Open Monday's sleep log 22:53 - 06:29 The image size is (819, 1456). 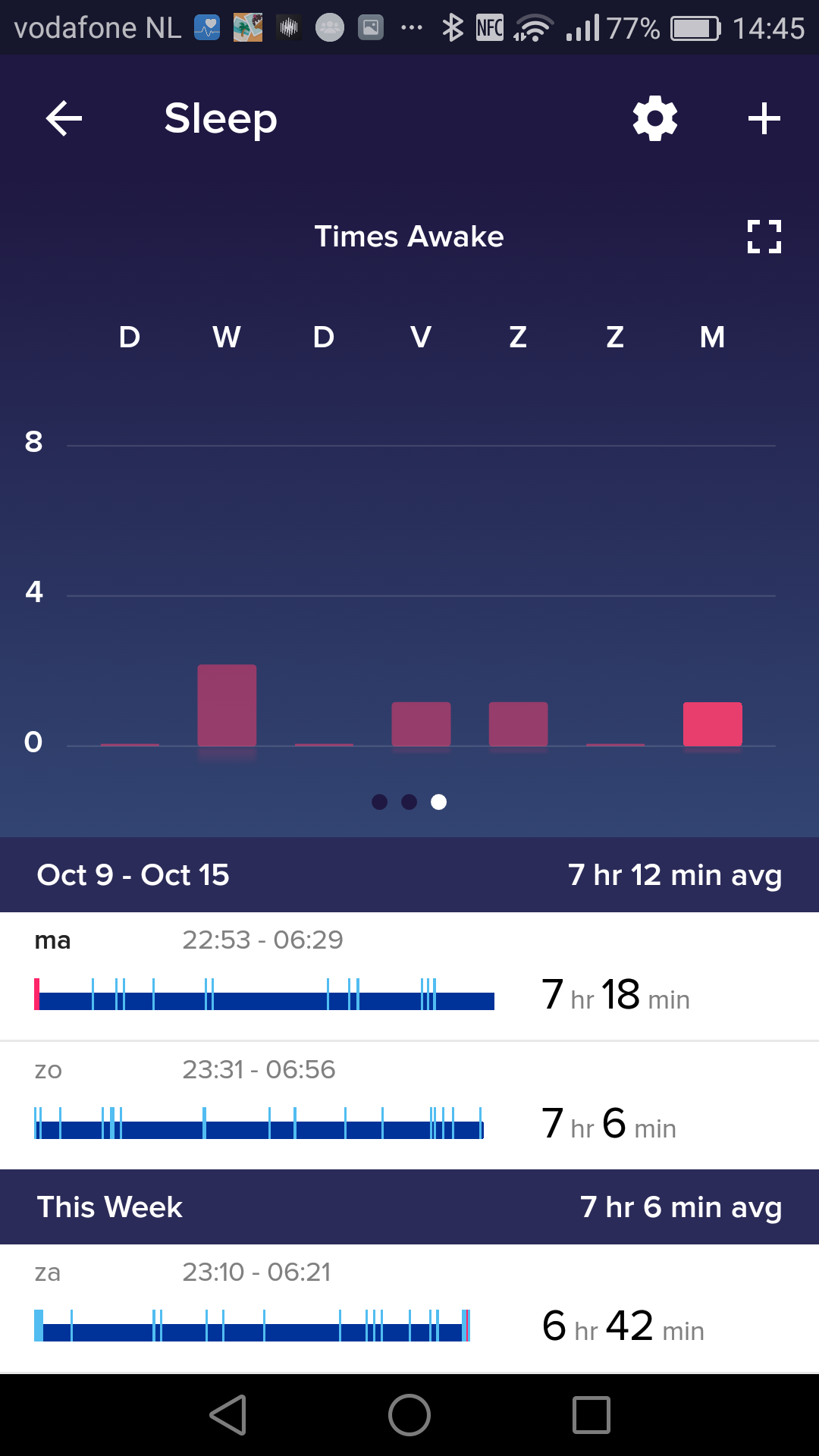pyautogui.click(x=409, y=976)
